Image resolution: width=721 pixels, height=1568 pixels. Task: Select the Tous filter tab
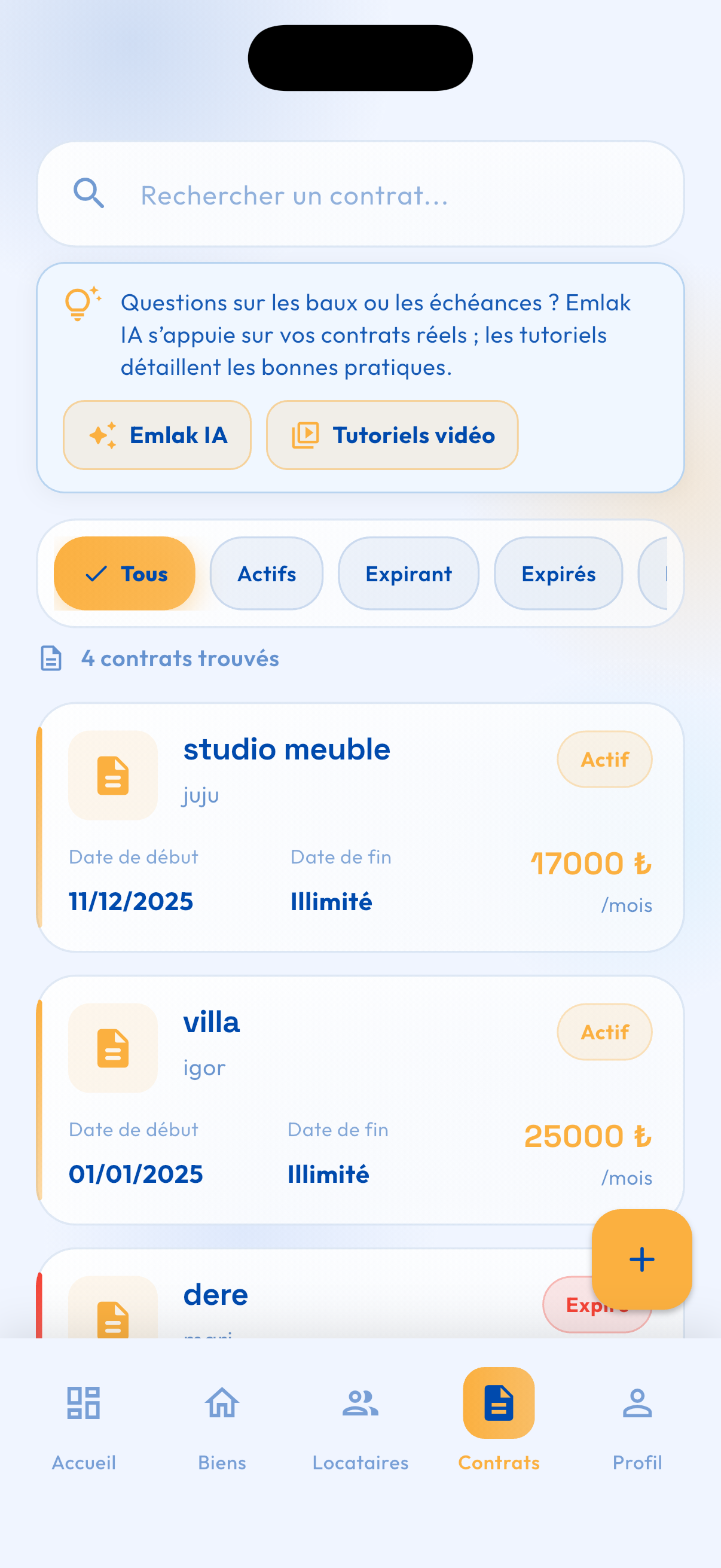click(124, 573)
